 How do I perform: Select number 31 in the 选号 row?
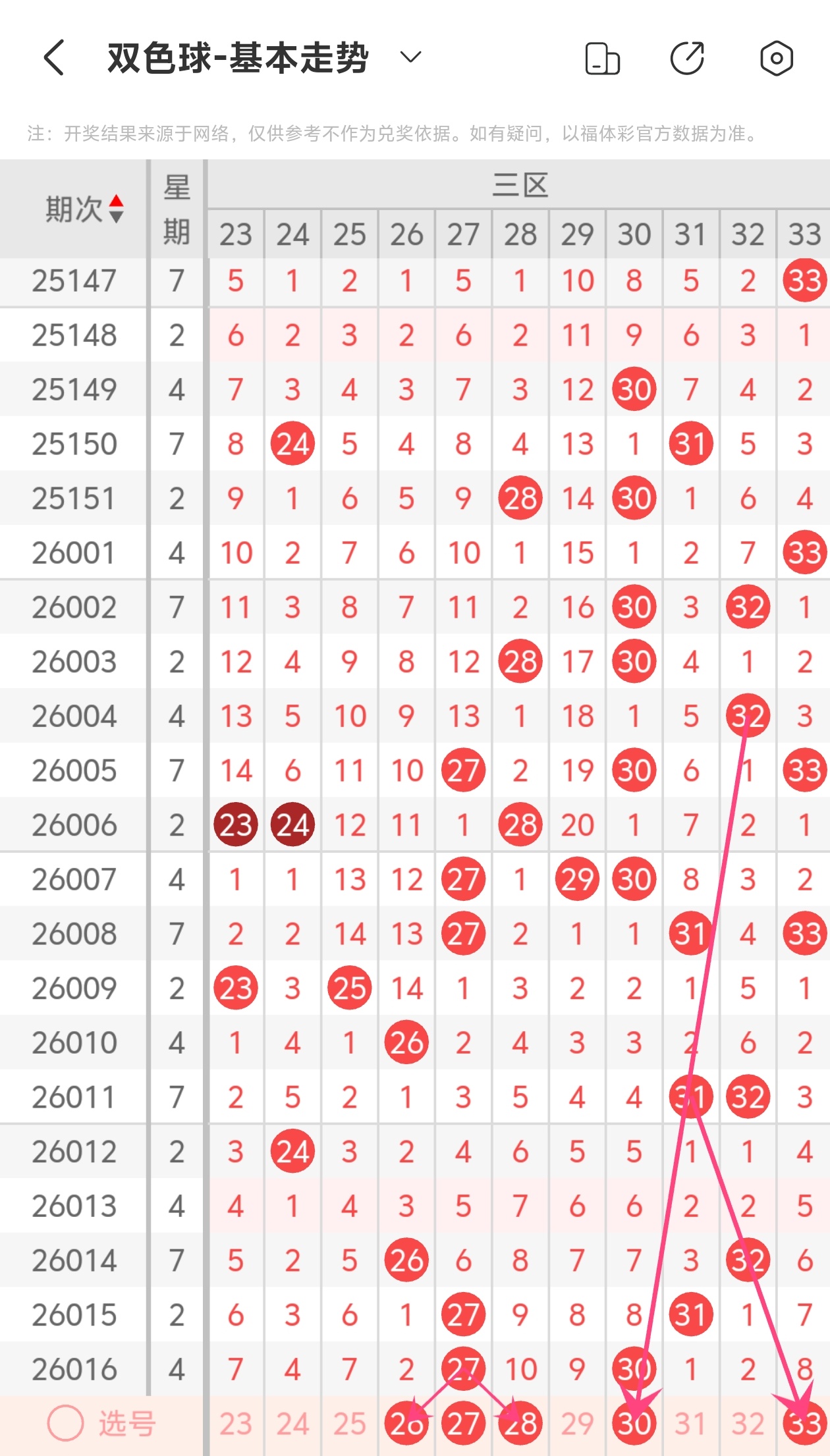(x=690, y=1424)
